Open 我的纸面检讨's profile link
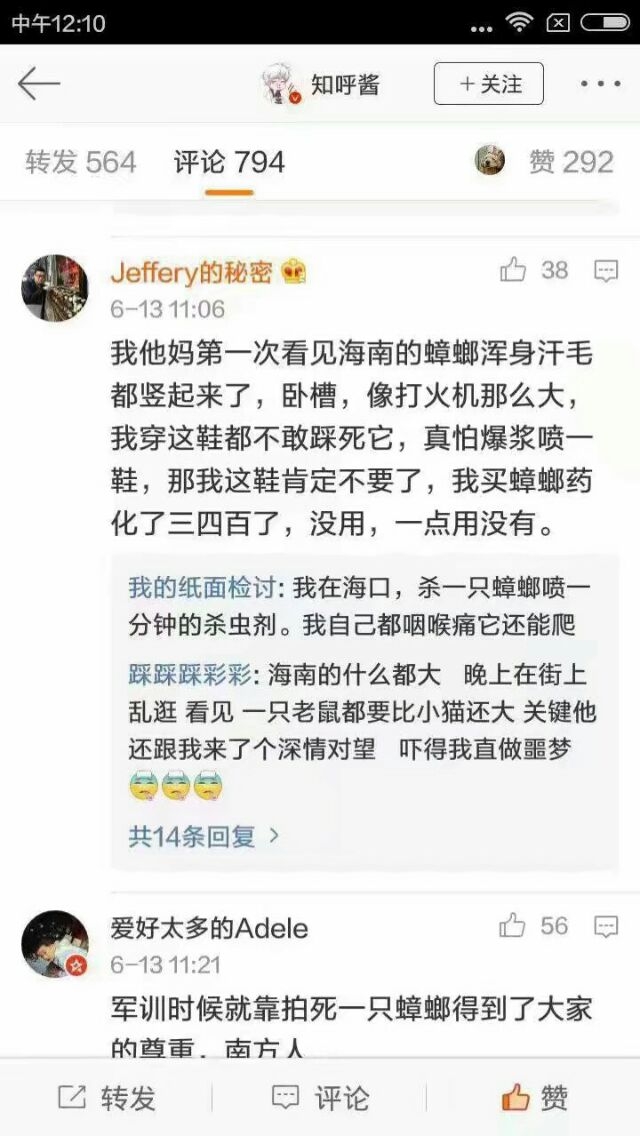This screenshot has width=640, height=1136. 201,588
